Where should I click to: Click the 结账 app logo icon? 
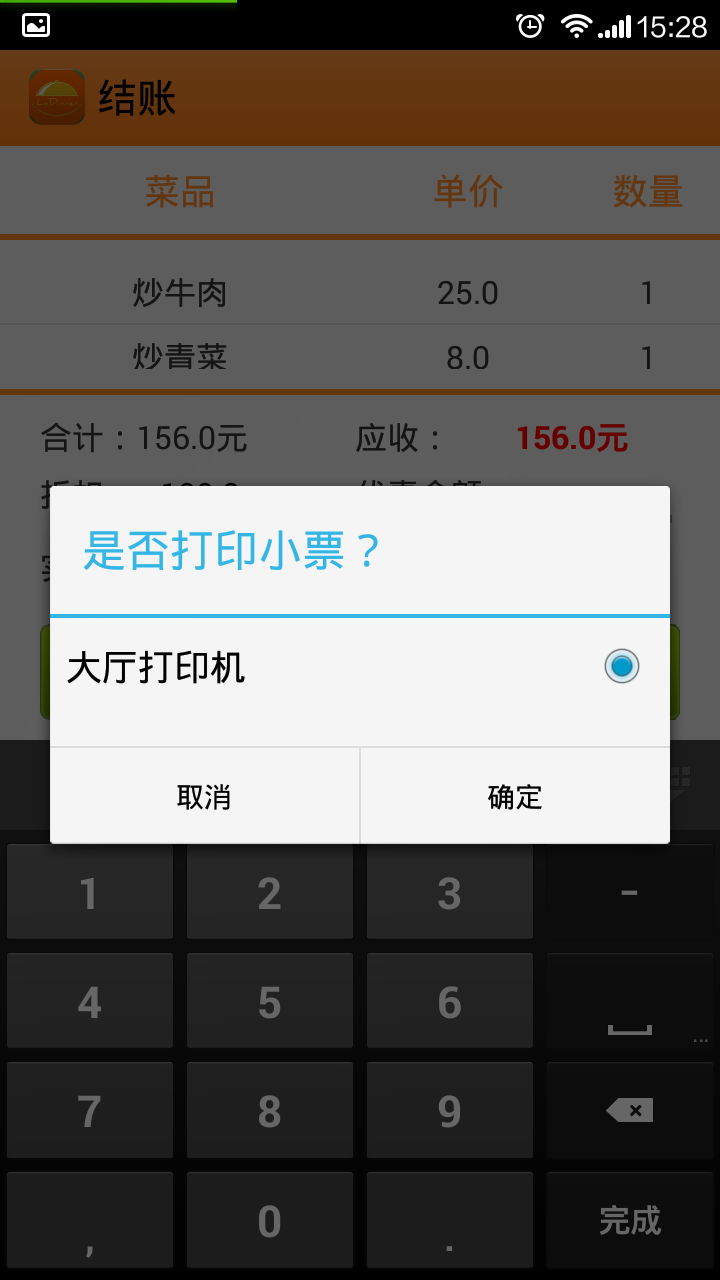(57, 97)
